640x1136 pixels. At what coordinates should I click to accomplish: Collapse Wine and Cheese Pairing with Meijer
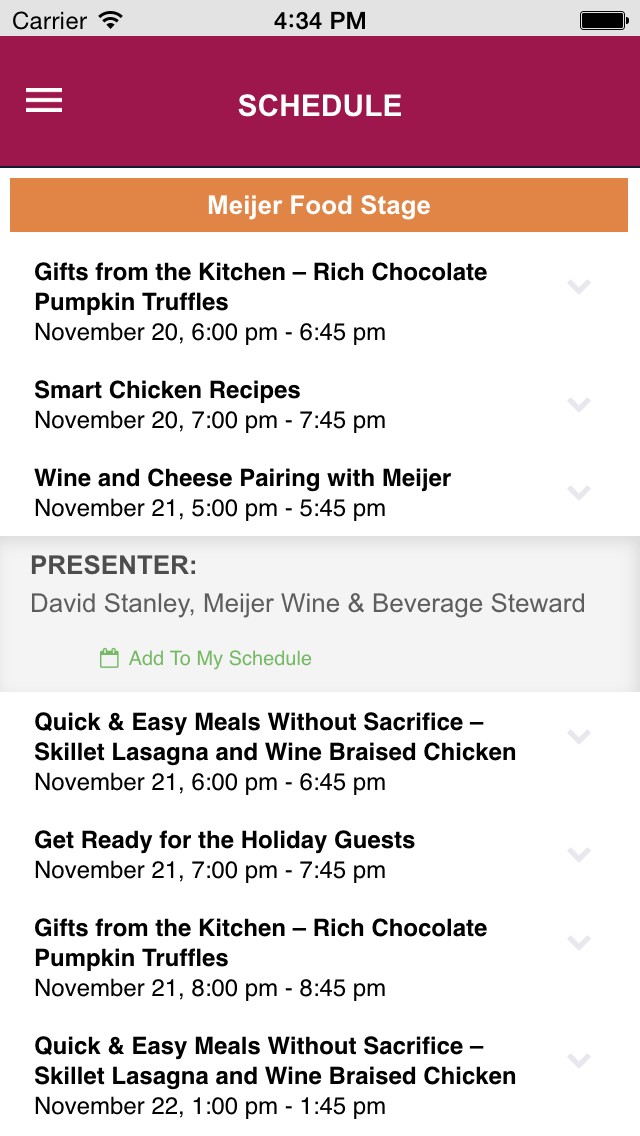click(578, 492)
